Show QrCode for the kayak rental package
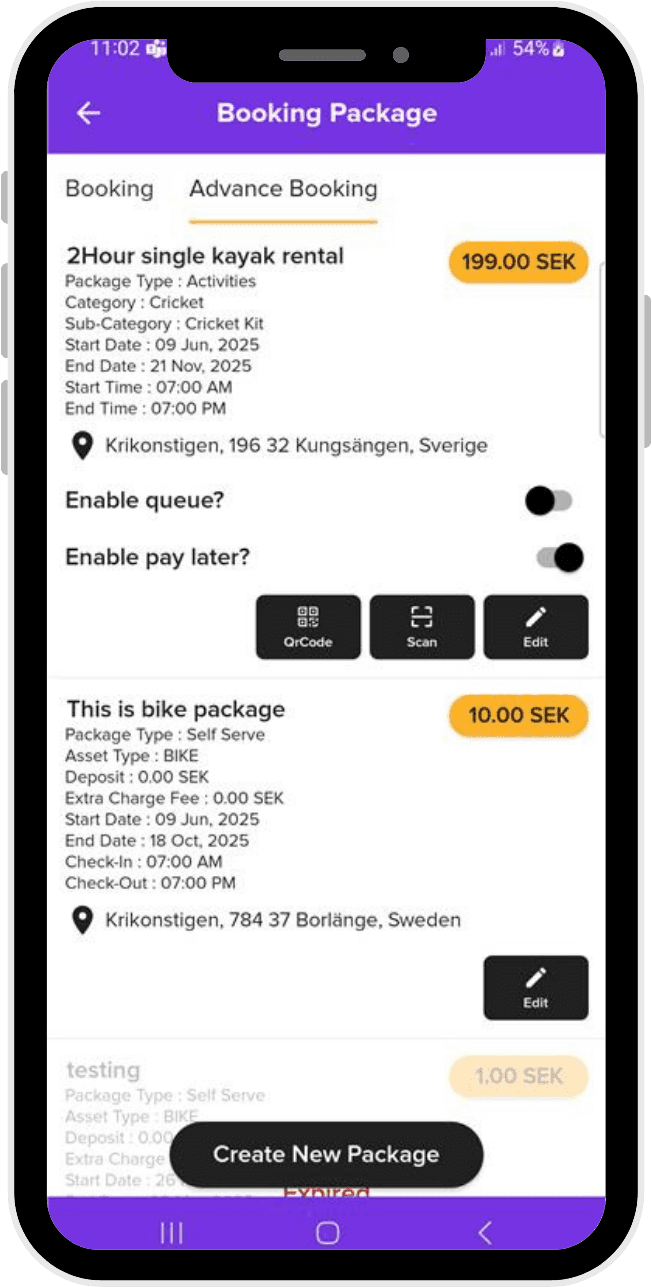652x1287 pixels. coord(308,627)
